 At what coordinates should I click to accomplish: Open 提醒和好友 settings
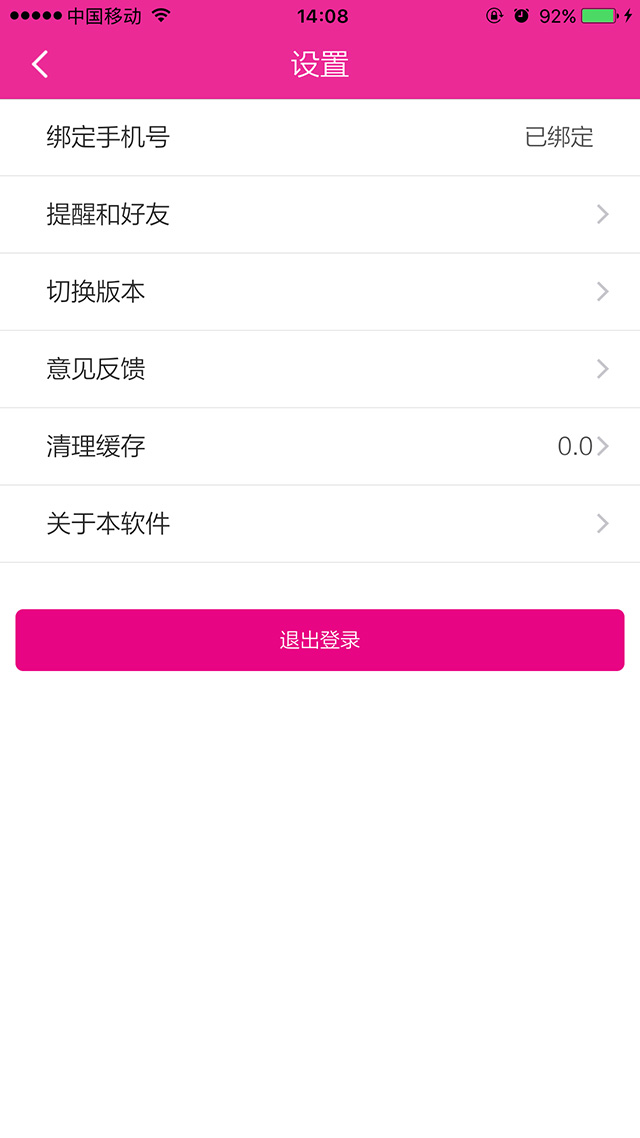(320, 214)
